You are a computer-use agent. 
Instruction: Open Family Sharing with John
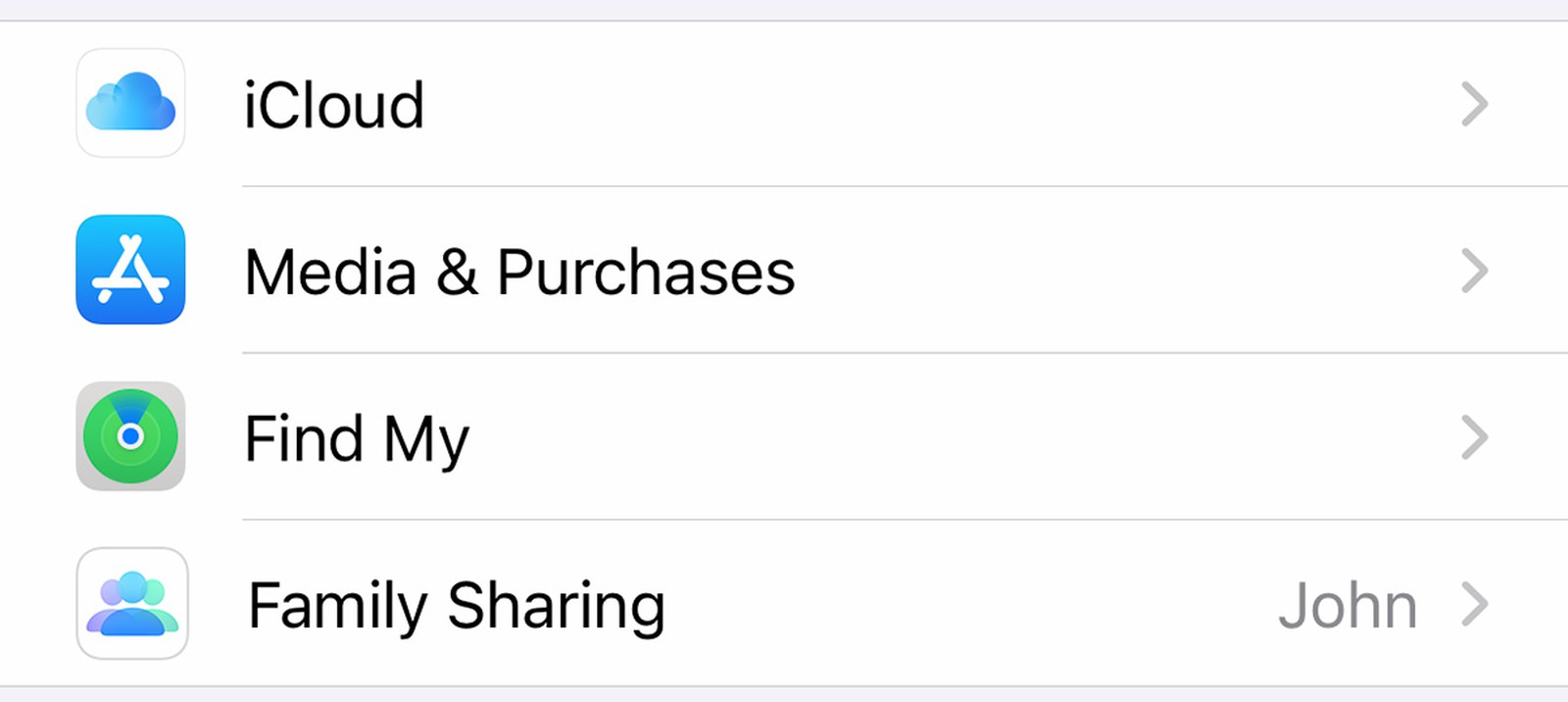(784, 604)
